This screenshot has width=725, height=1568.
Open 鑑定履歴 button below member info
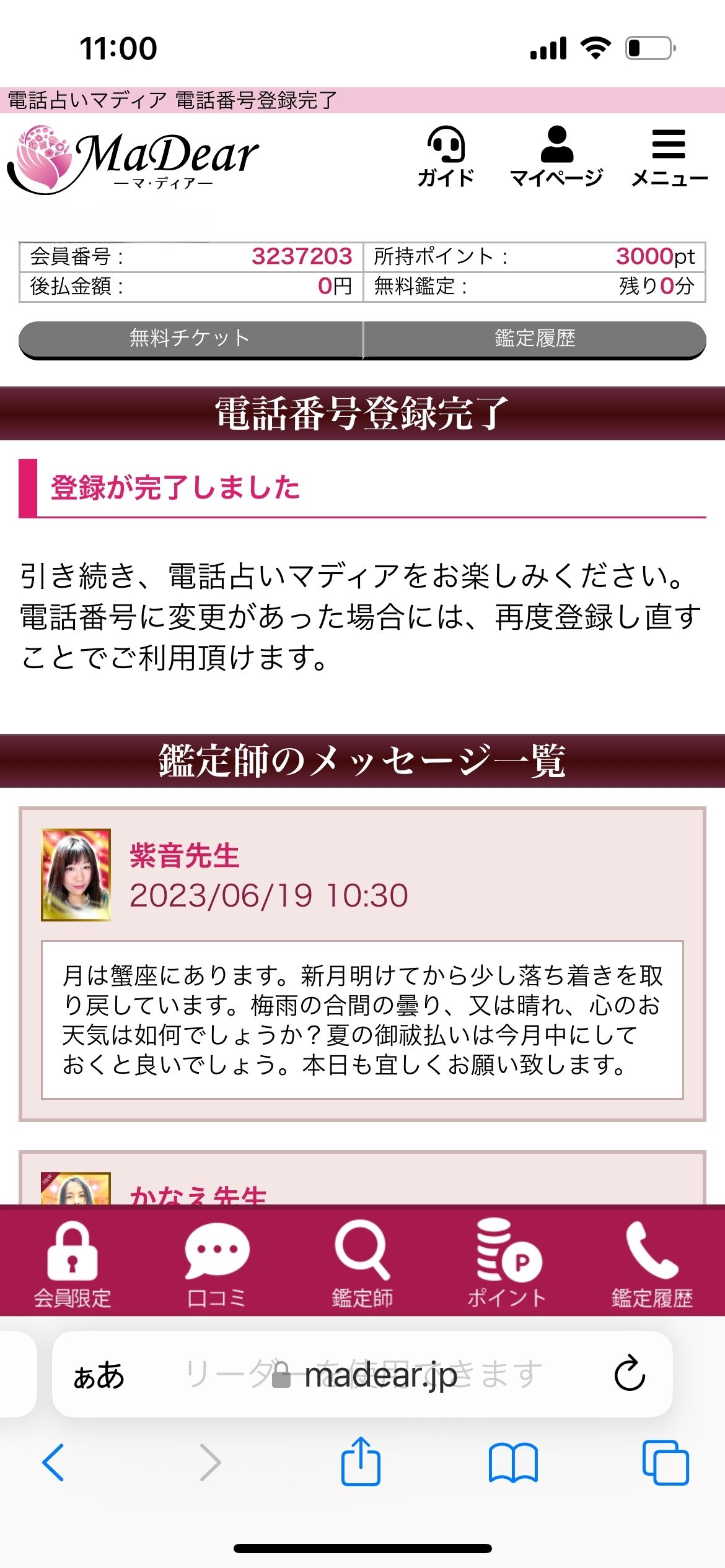[x=534, y=338]
